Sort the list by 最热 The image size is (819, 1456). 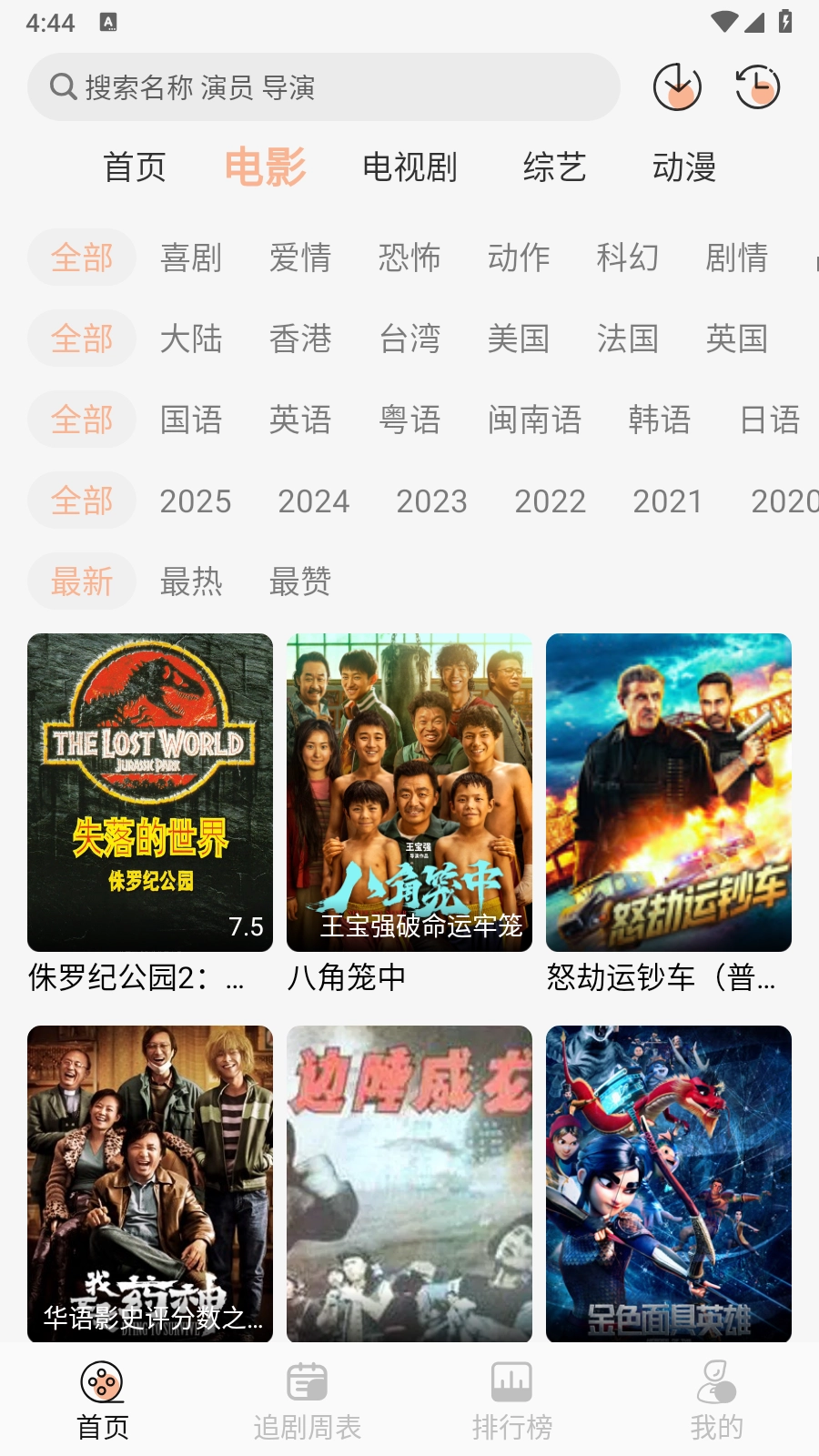[191, 581]
